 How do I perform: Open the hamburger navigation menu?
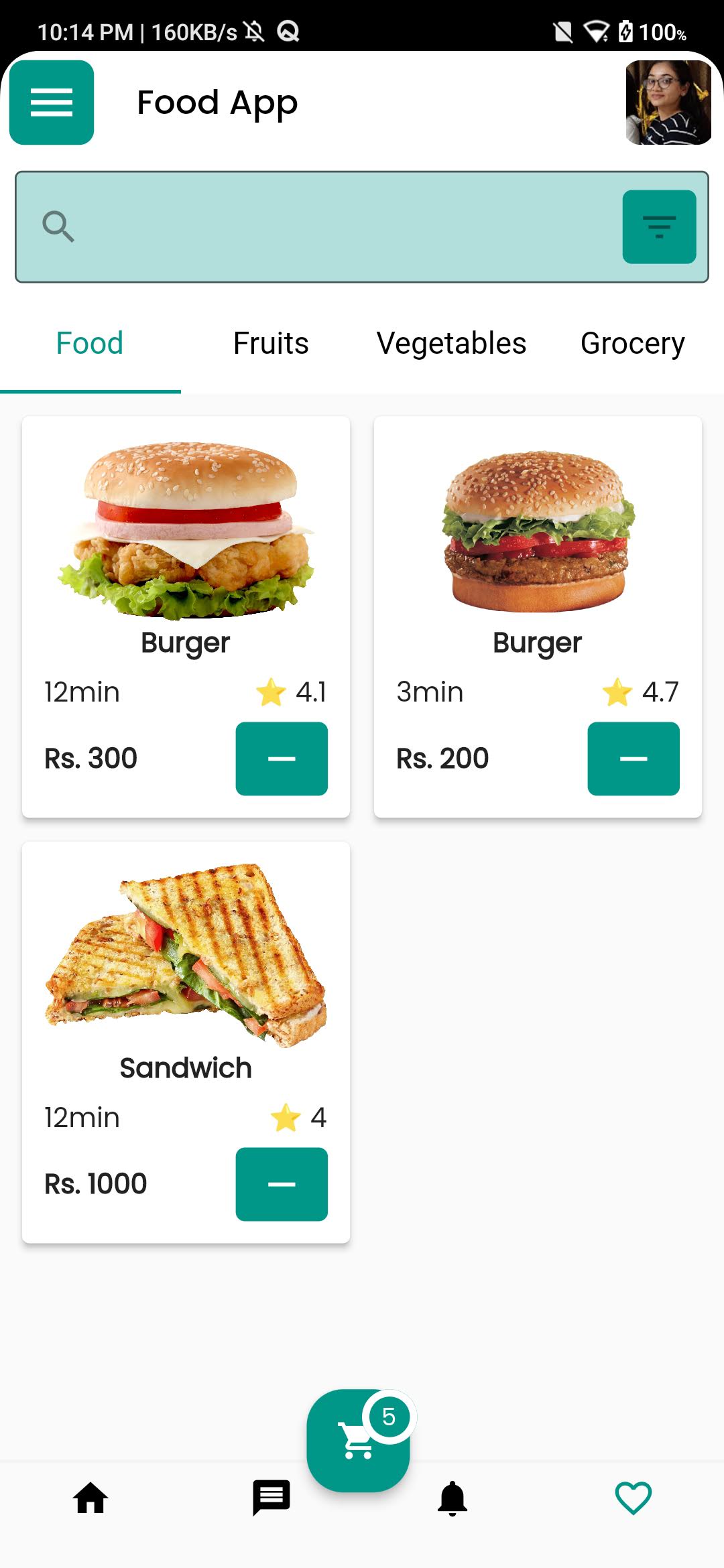(x=51, y=102)
